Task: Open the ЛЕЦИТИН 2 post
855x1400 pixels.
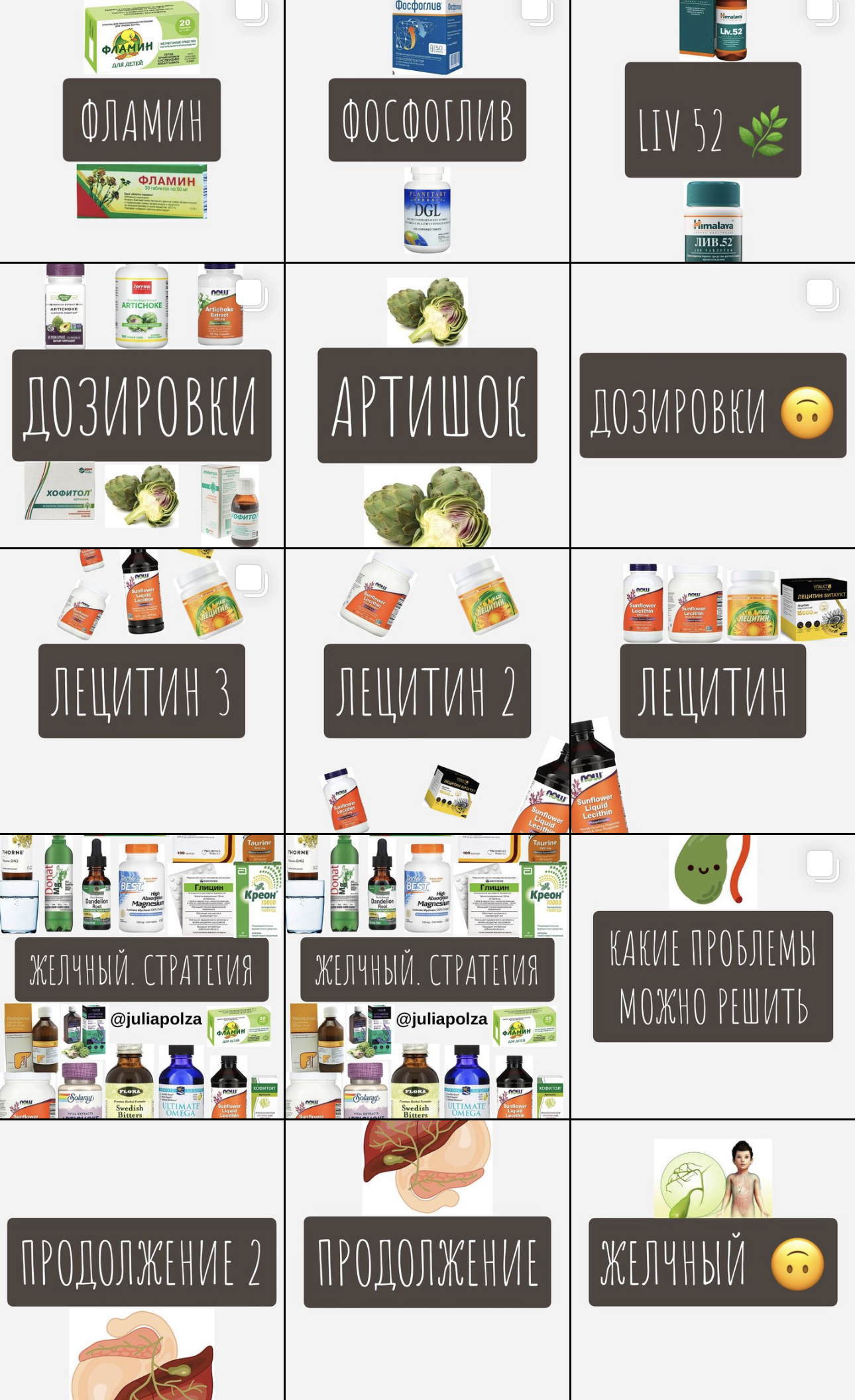Action: pos(427,690)
